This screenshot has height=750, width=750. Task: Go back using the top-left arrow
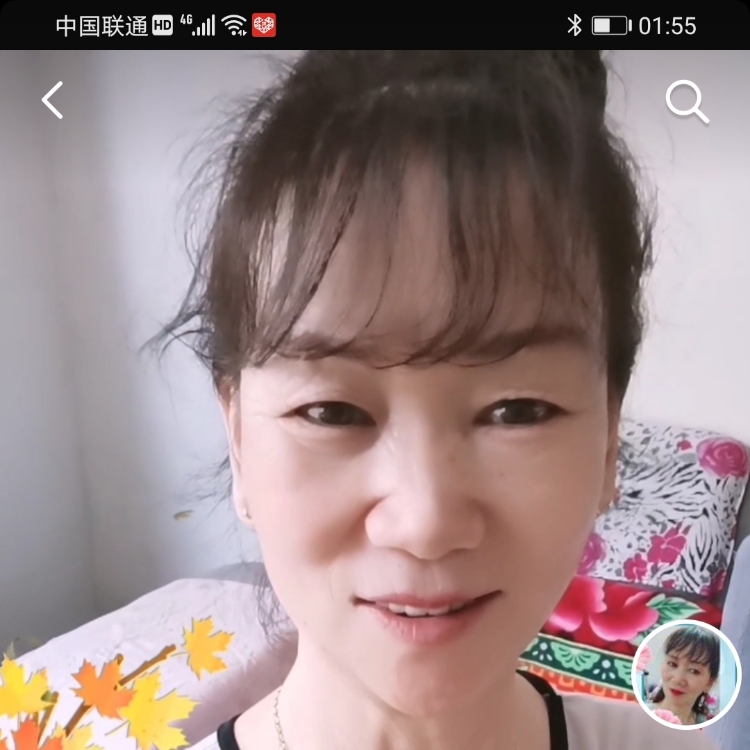52,100
